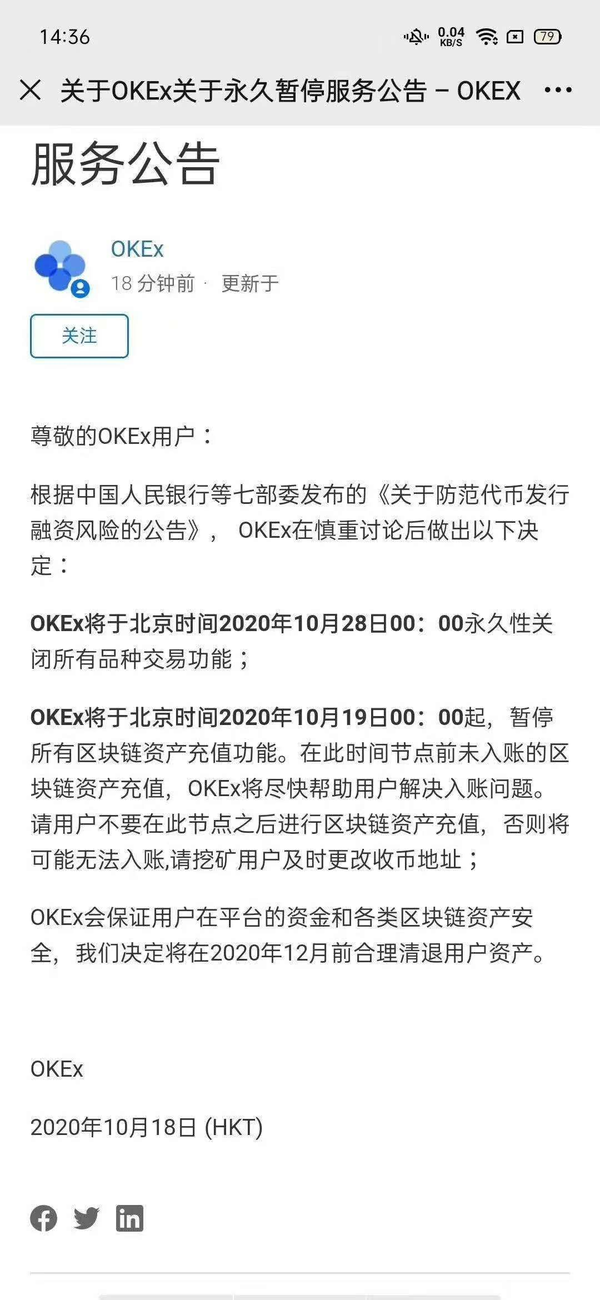Close the OKEx announcement webpage

click(x=30, y=90)
